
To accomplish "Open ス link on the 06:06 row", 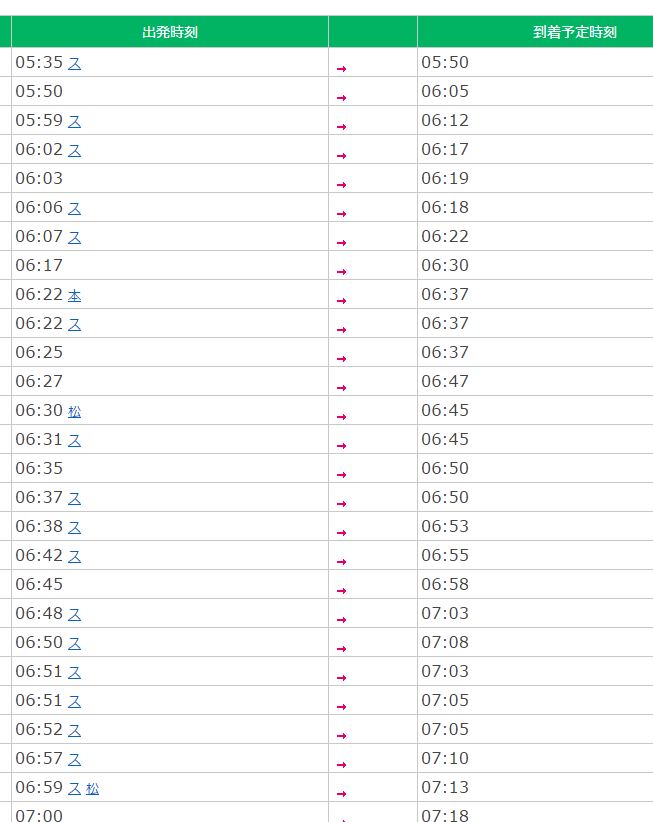I will (x=74, y=208).
